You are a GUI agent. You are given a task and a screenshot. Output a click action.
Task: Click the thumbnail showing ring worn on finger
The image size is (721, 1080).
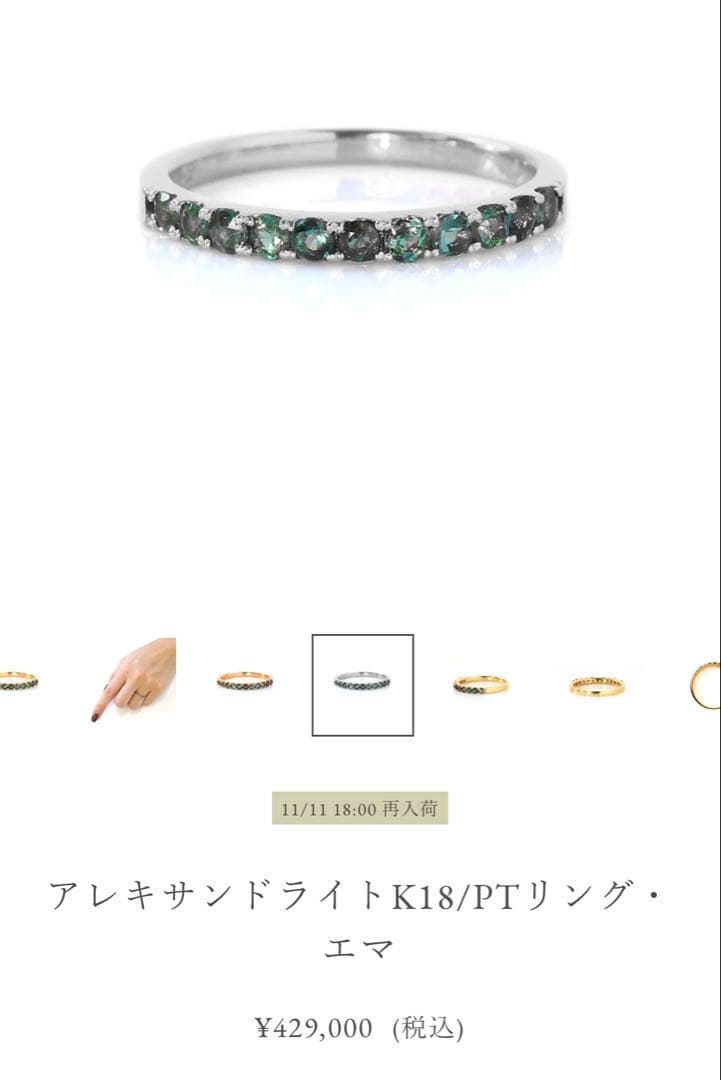point(138,682)
